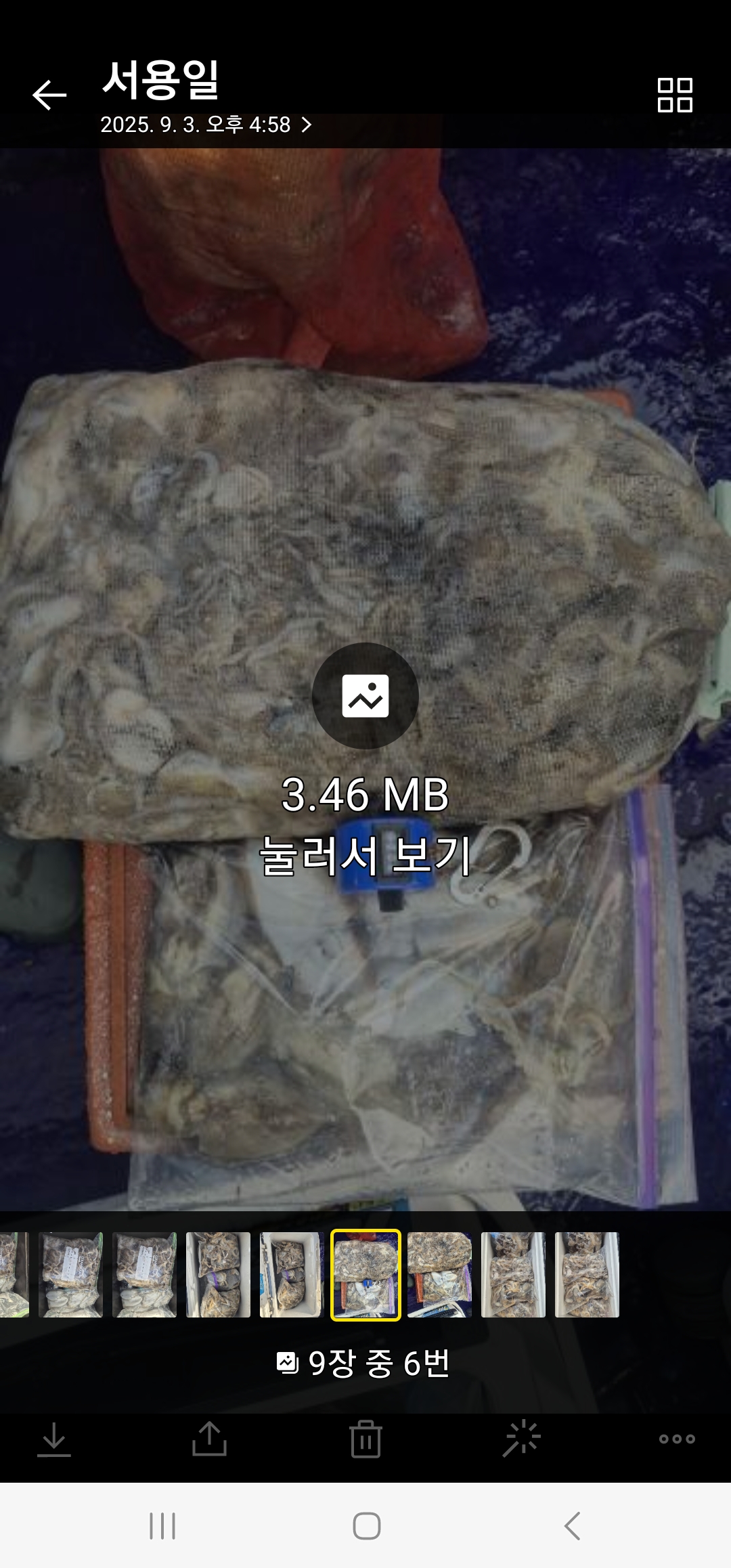
Task: Go back using the arrow icon
Action: point(49,95)
